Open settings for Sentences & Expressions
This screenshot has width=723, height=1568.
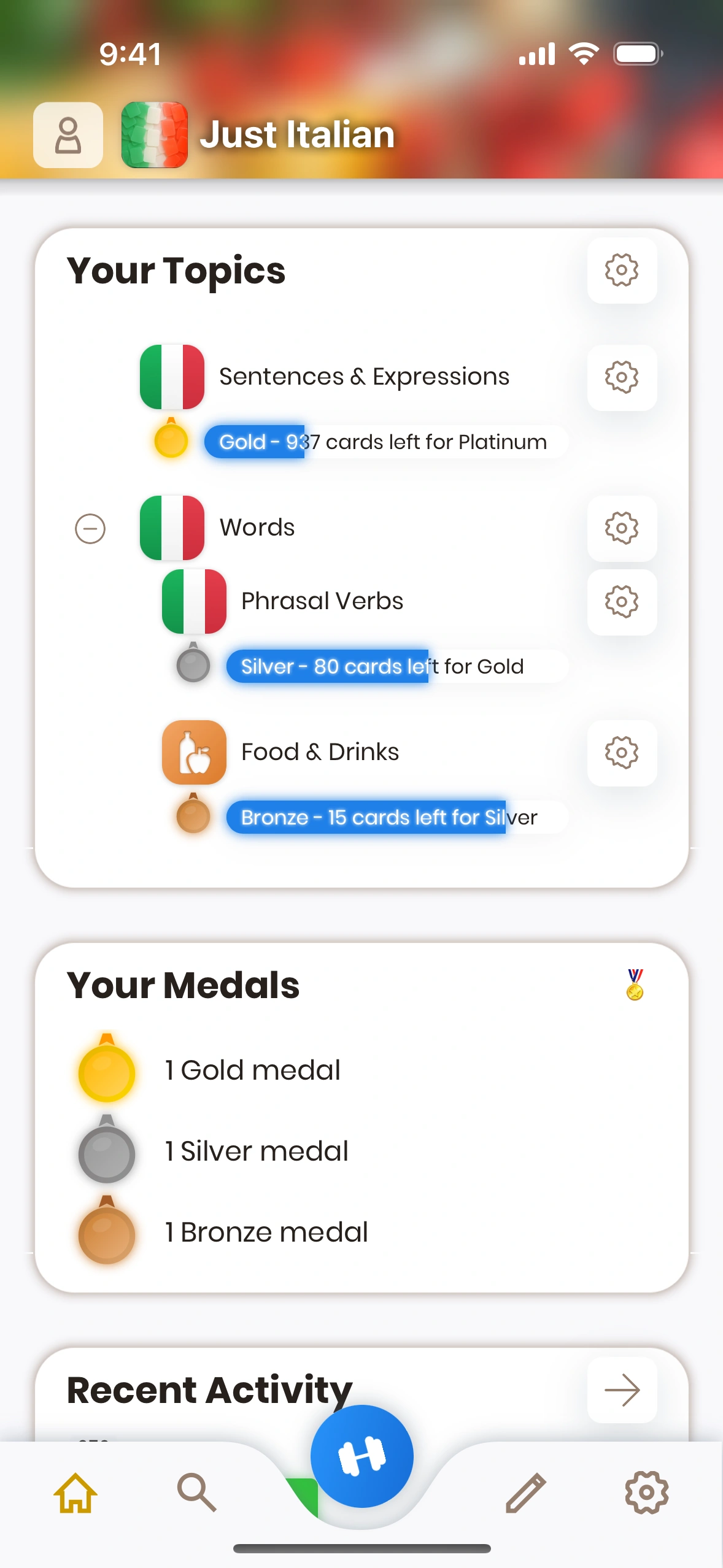[x=622, y=377]
